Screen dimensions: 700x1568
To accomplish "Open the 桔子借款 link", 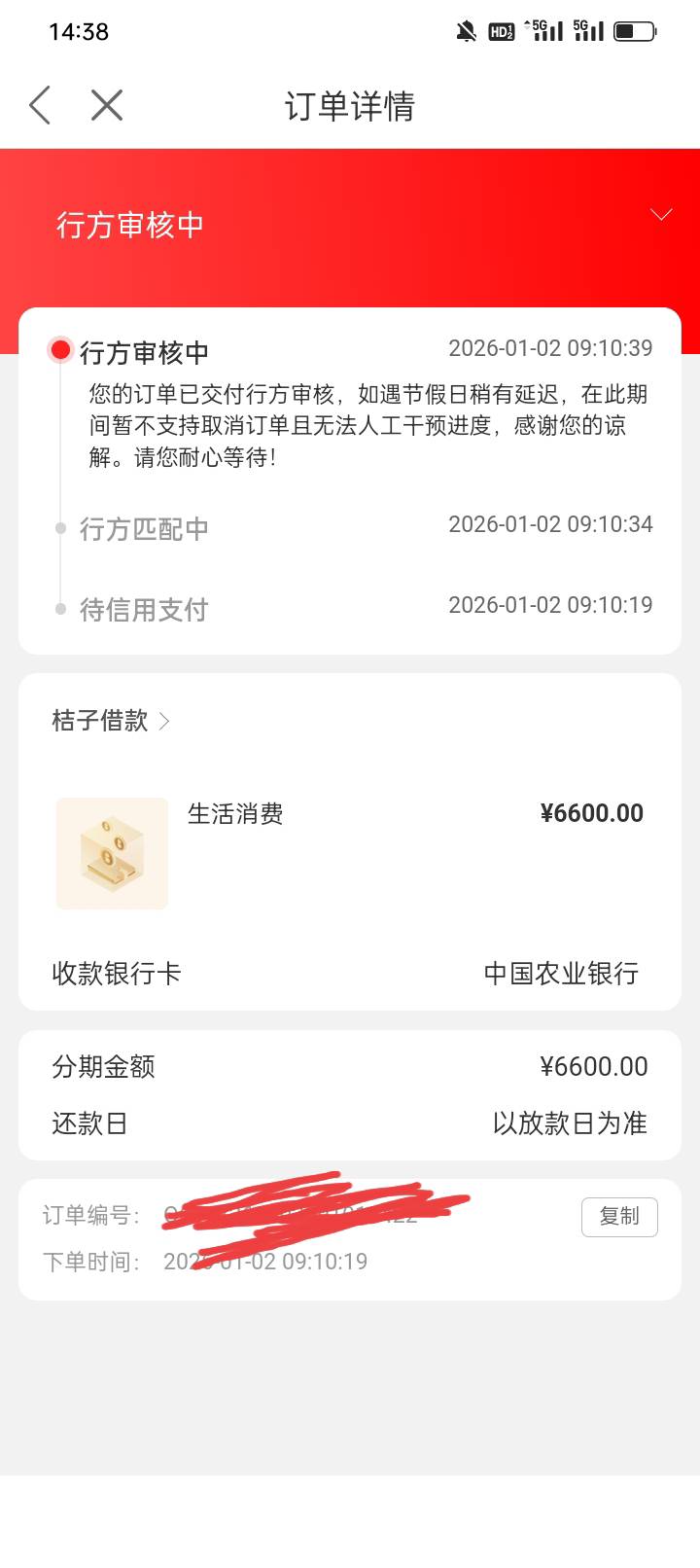I will [x=111, y=721].
